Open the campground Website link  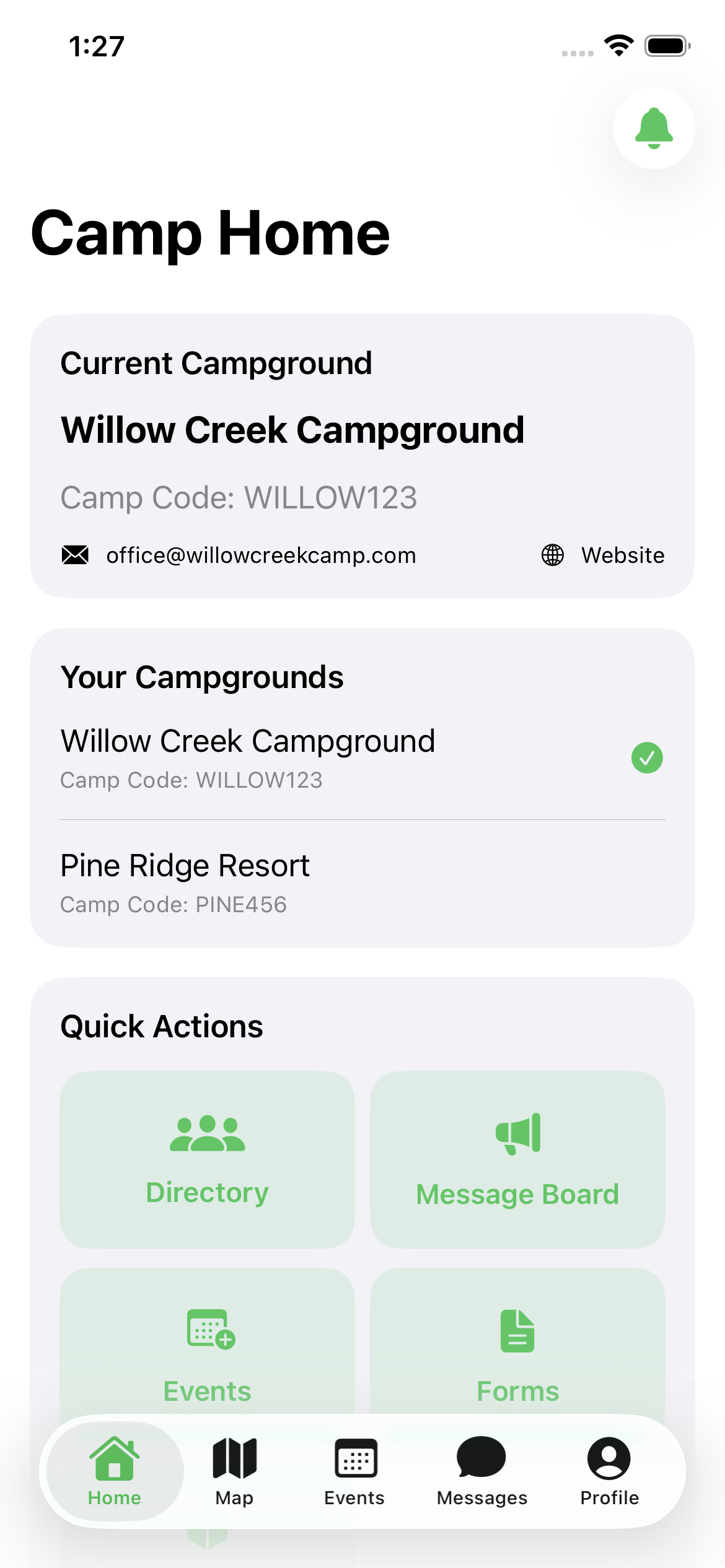[x=604, y=555]
